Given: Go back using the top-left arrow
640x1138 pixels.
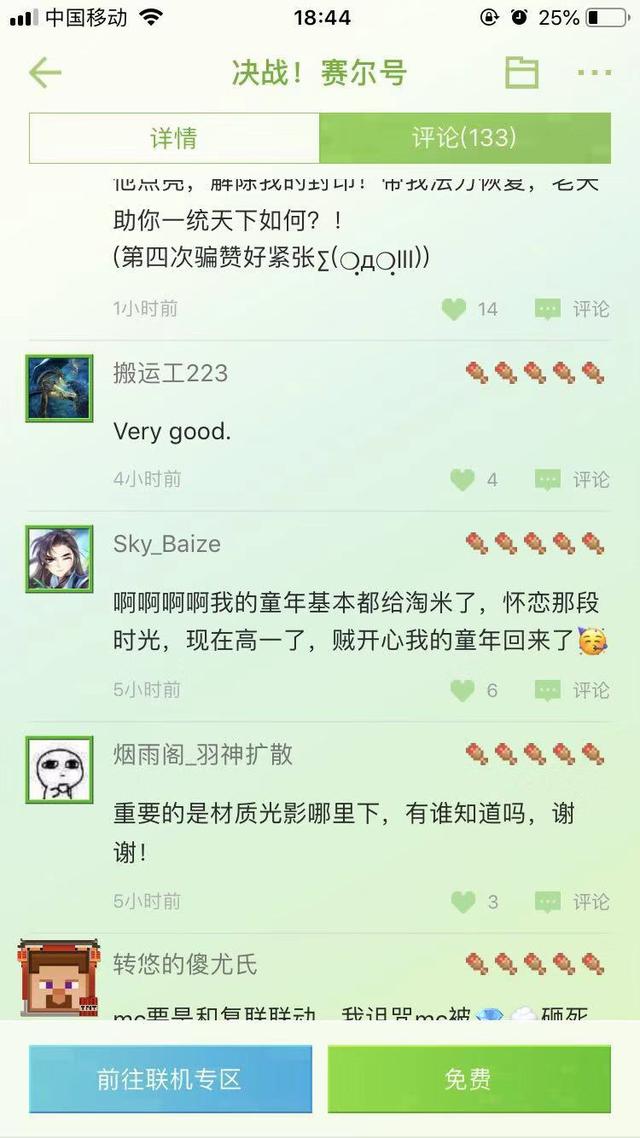Looking at the screenshot, I should pos(45,73).
